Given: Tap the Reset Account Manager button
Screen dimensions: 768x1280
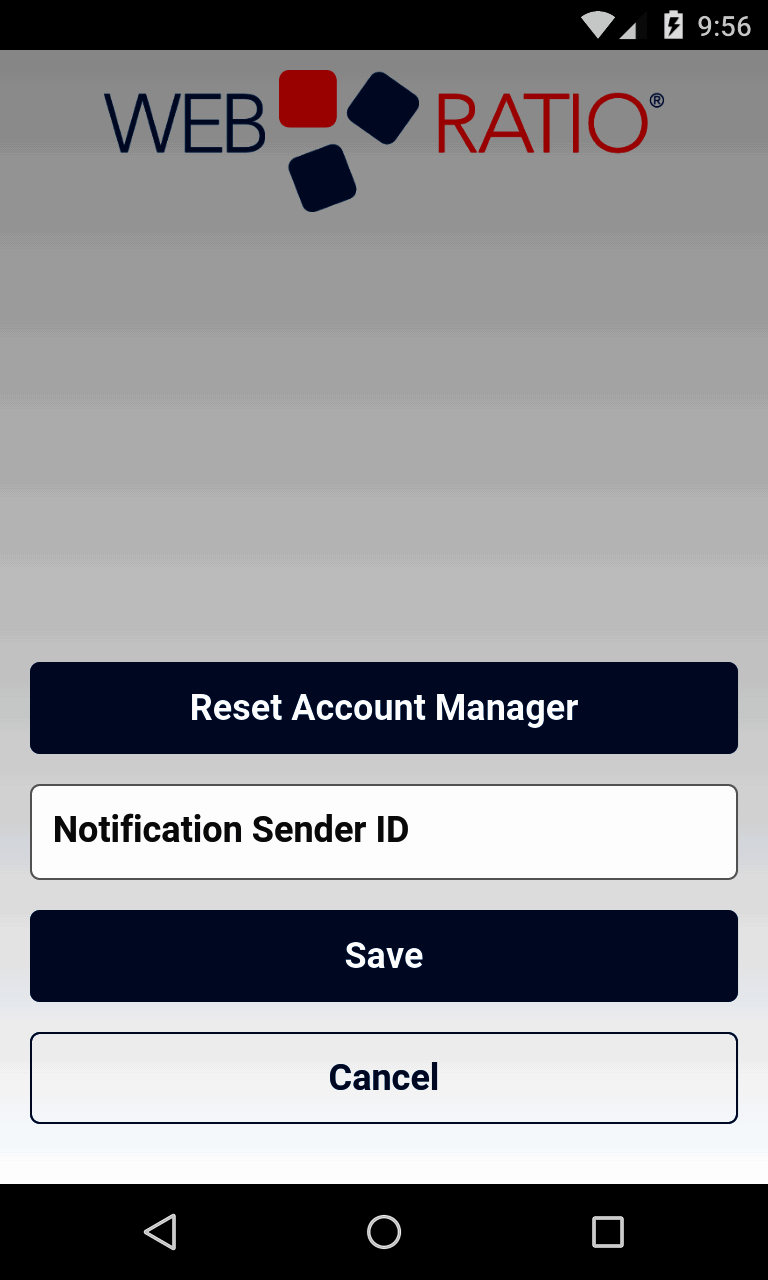Looking at the screenshot, I should click(x=384, y=708).
